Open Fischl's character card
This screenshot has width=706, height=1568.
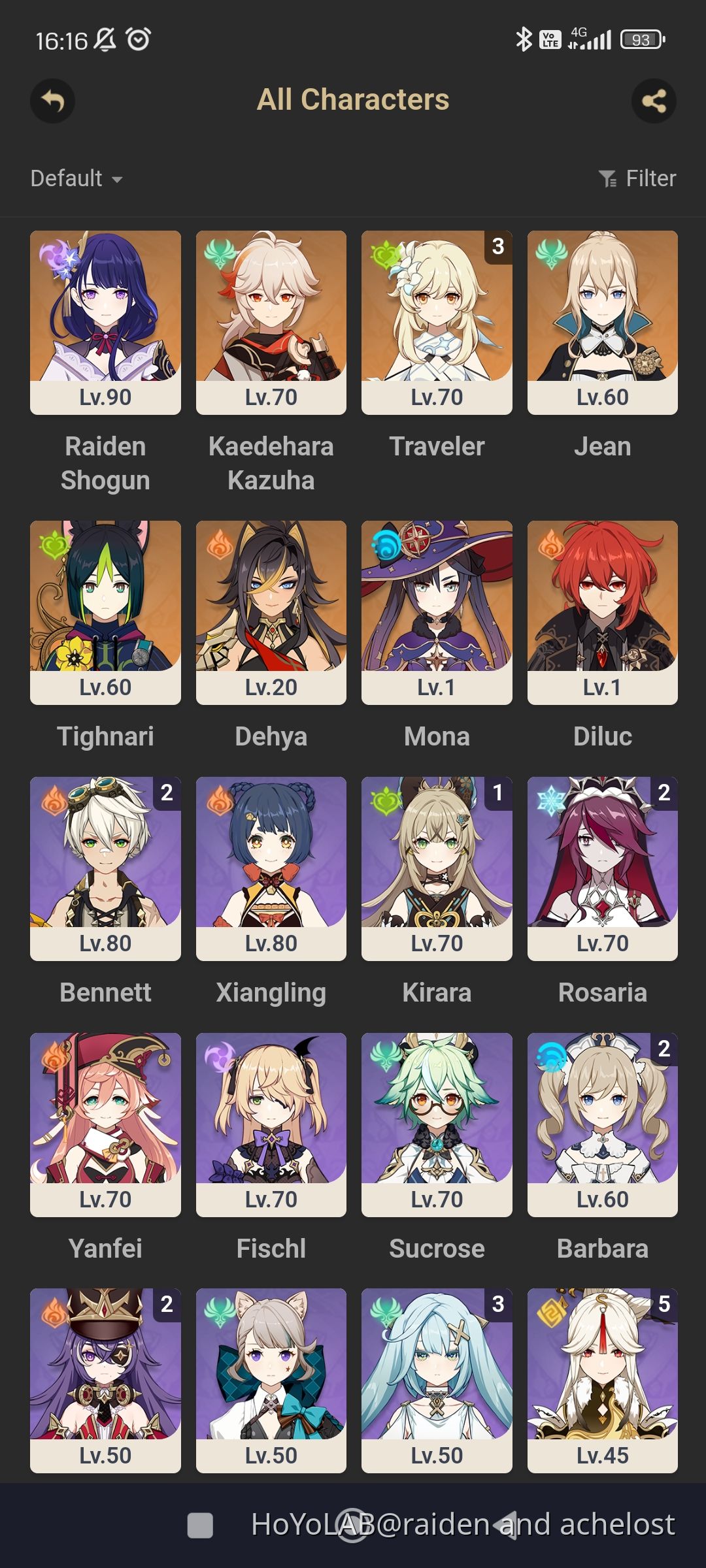click(271, 1124)
